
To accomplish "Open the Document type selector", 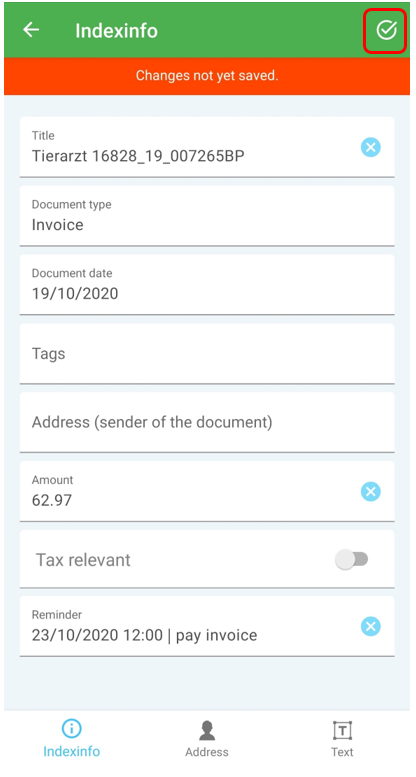I will tap(207, 216).
